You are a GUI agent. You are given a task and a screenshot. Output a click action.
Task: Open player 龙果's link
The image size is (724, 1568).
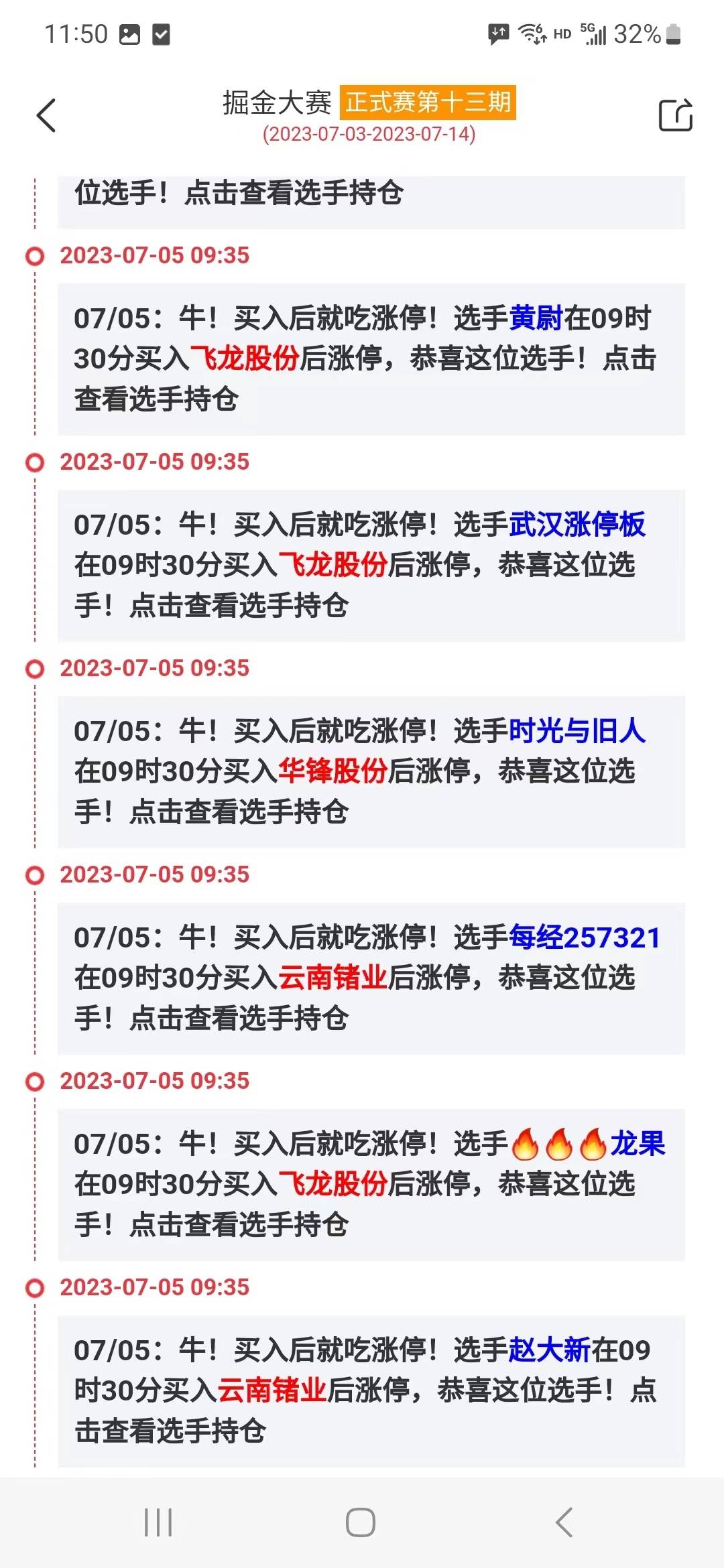(588, 1144)
